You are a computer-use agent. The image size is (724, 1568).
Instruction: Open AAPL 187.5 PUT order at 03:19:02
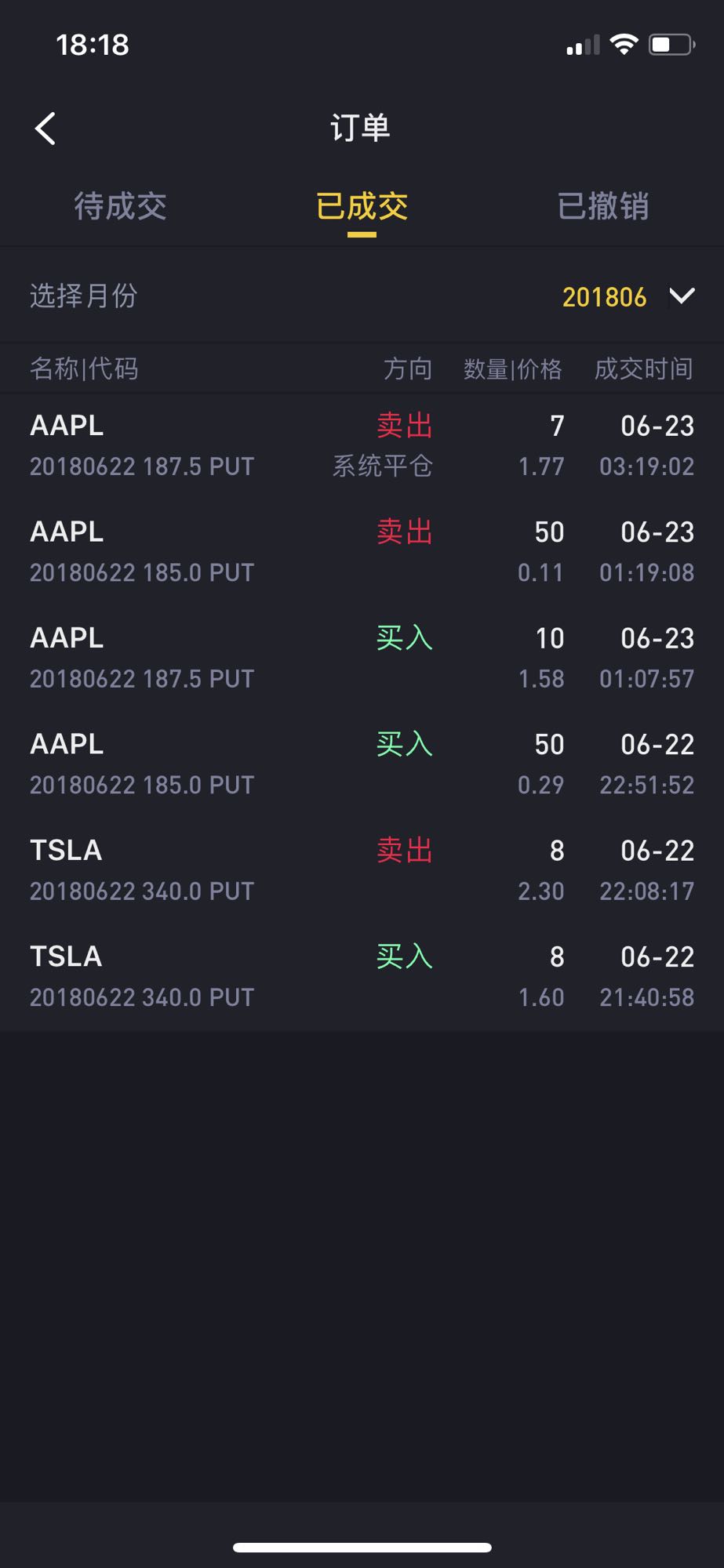[362, 445]
